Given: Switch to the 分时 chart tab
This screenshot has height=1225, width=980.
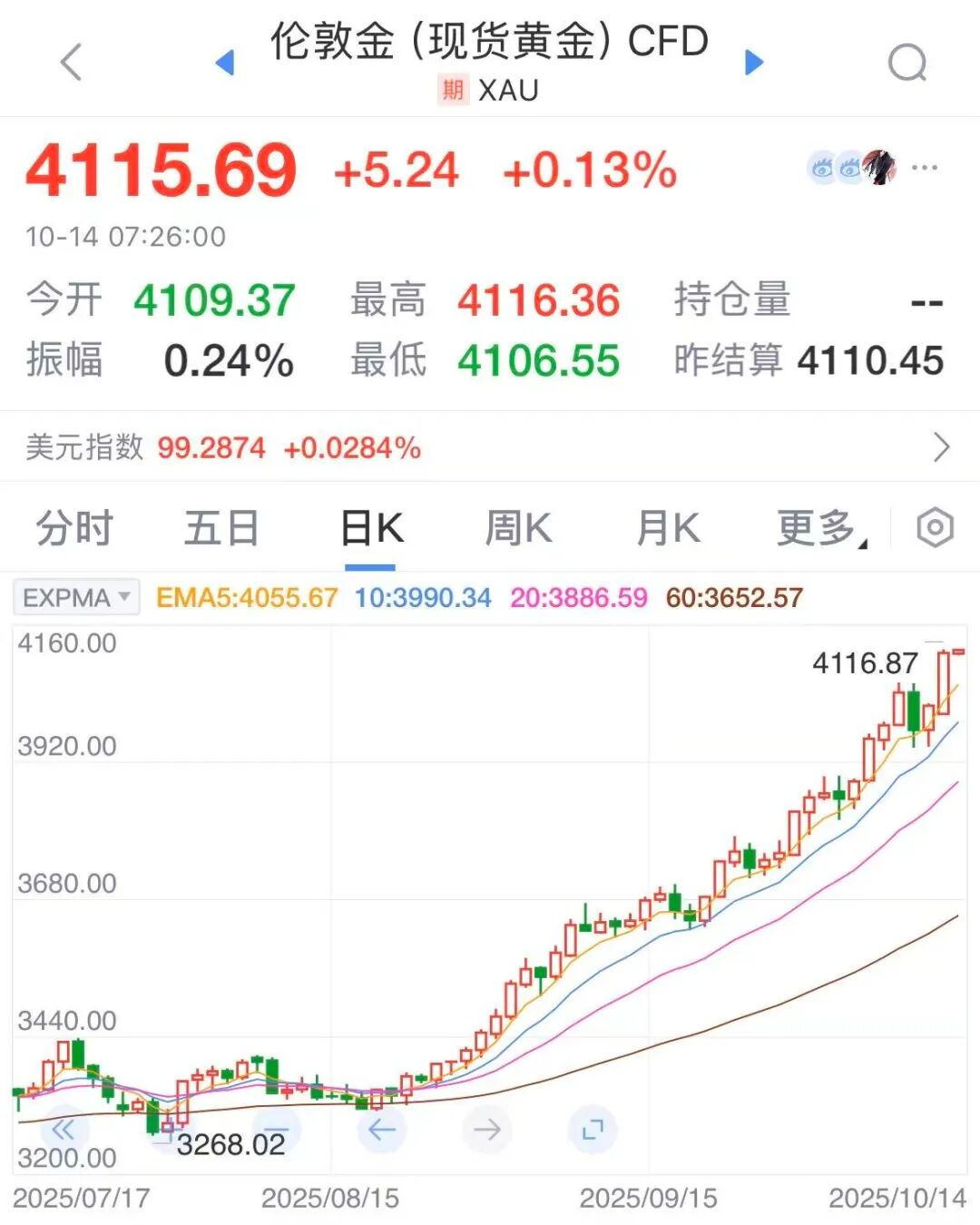Looking at the screenshot, I should click(x=74, y=528).
